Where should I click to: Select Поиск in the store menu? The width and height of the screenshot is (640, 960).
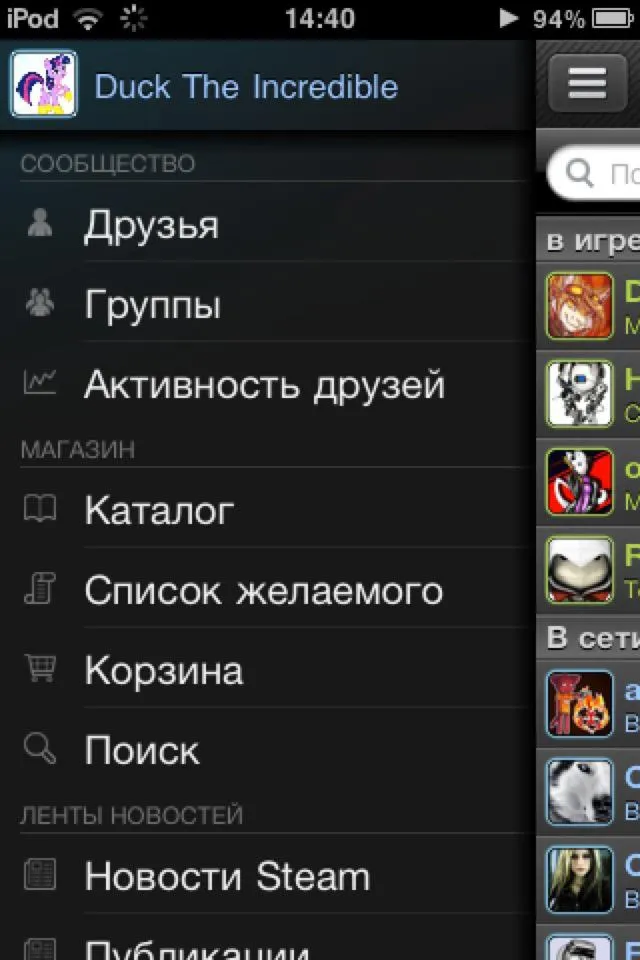pos(142,751)
